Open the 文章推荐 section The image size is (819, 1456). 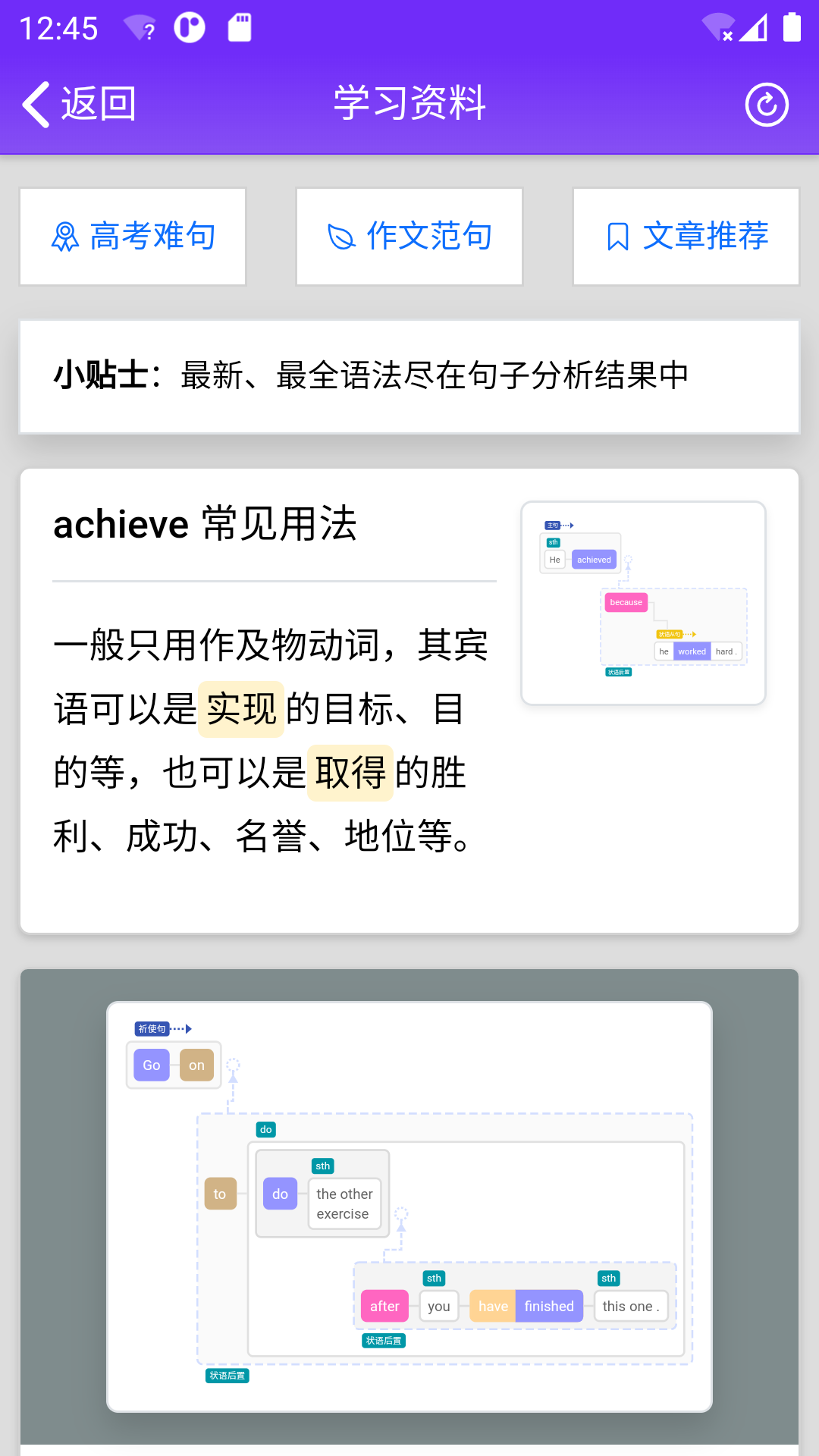(686, 237)
